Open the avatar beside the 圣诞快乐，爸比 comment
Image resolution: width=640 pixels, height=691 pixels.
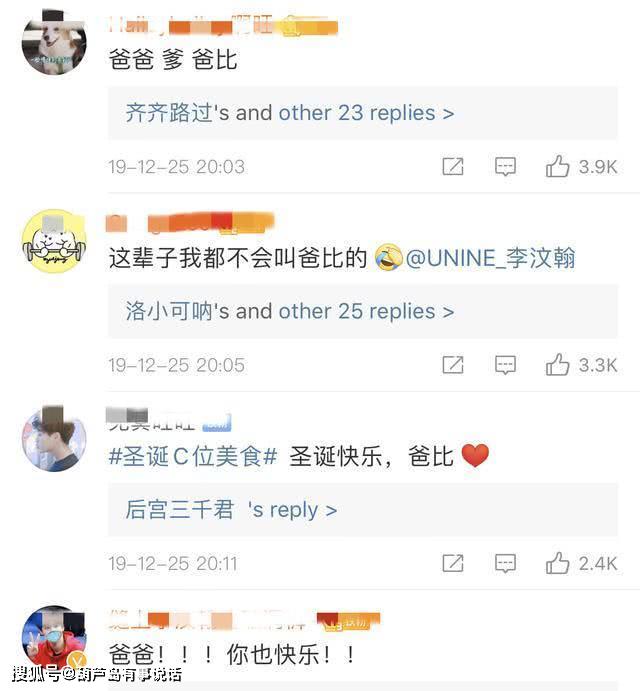pos(54,439)
